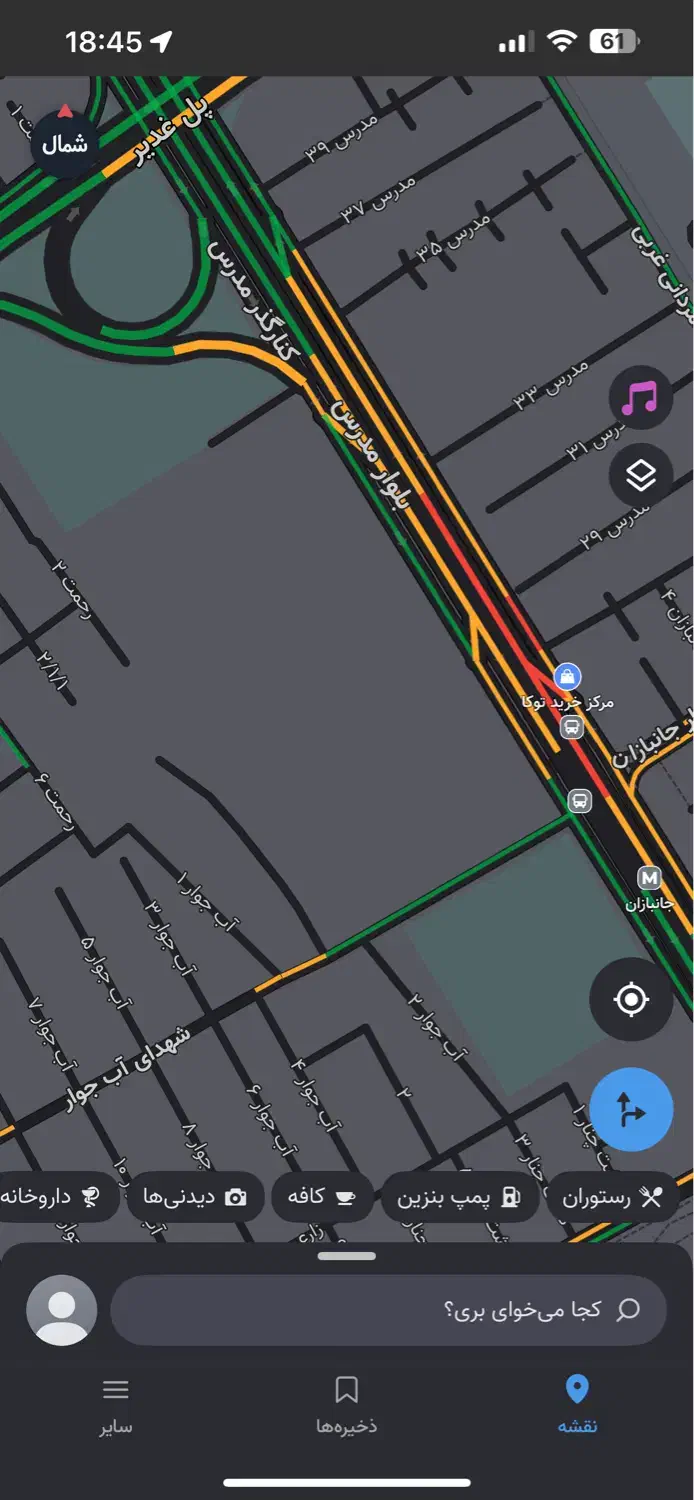Tap the کجا می‌خوای بری؟ search field

(388, 1309)
